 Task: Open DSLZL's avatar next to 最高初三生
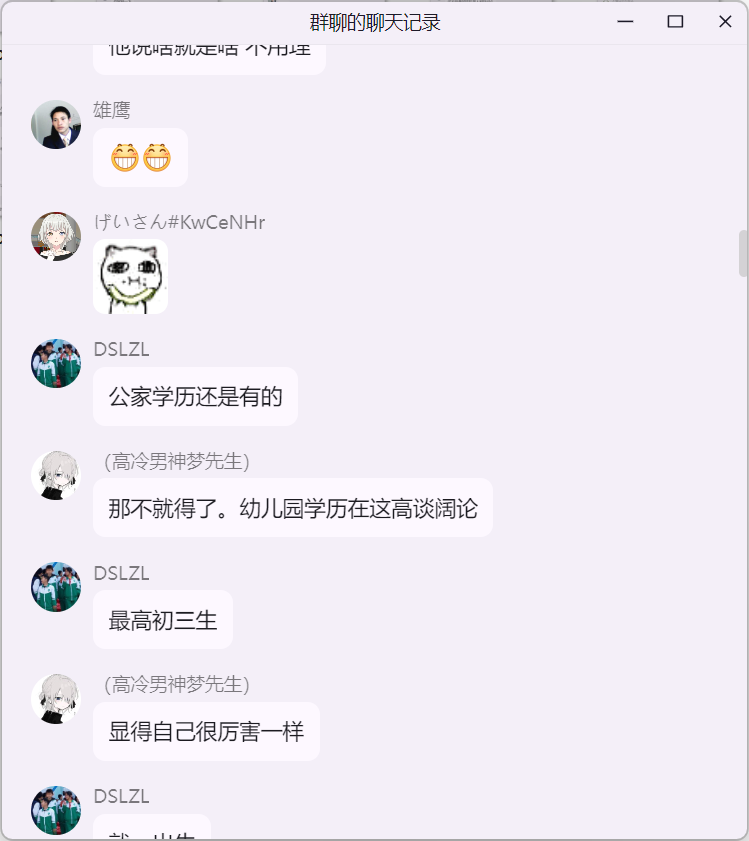click(56, 587)
